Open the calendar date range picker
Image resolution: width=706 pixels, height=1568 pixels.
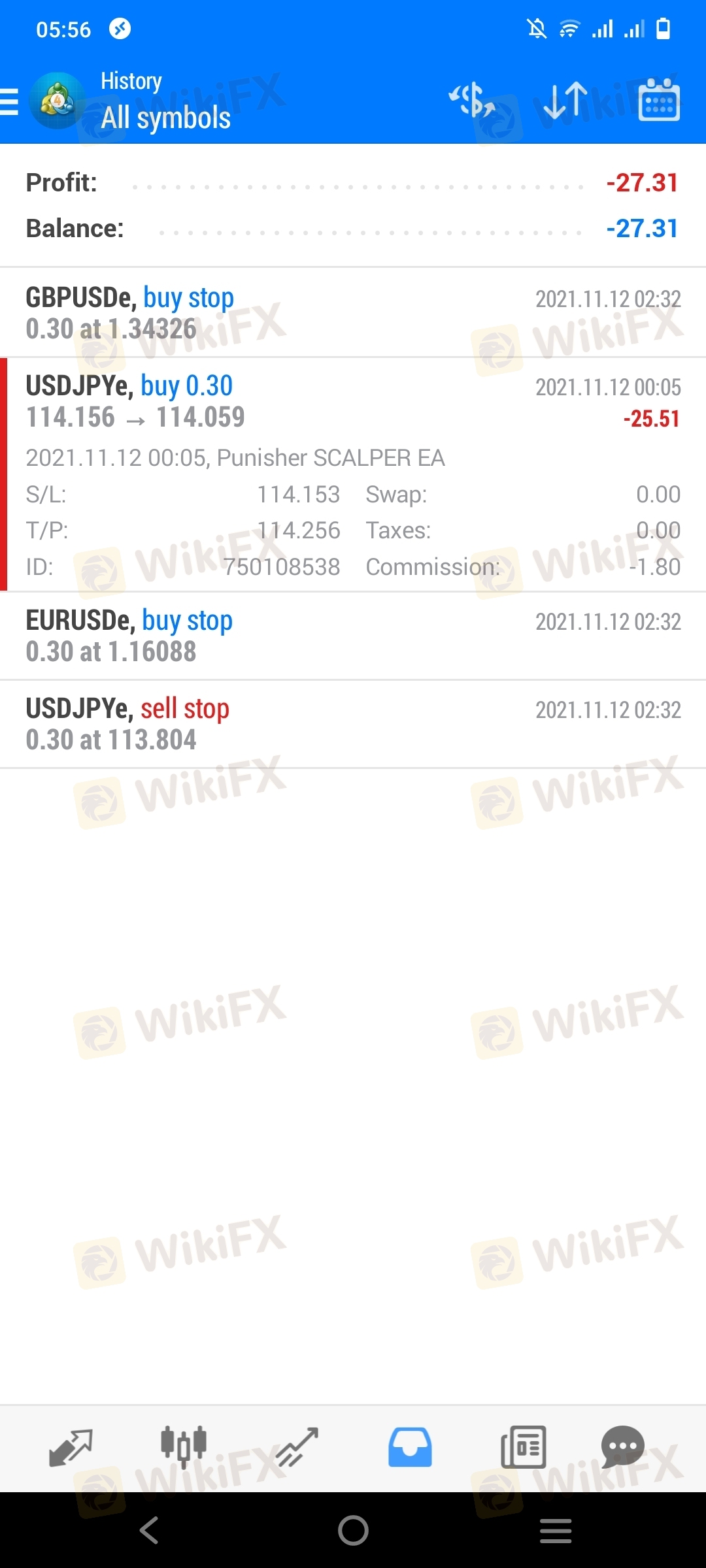[x=658, y=101]
